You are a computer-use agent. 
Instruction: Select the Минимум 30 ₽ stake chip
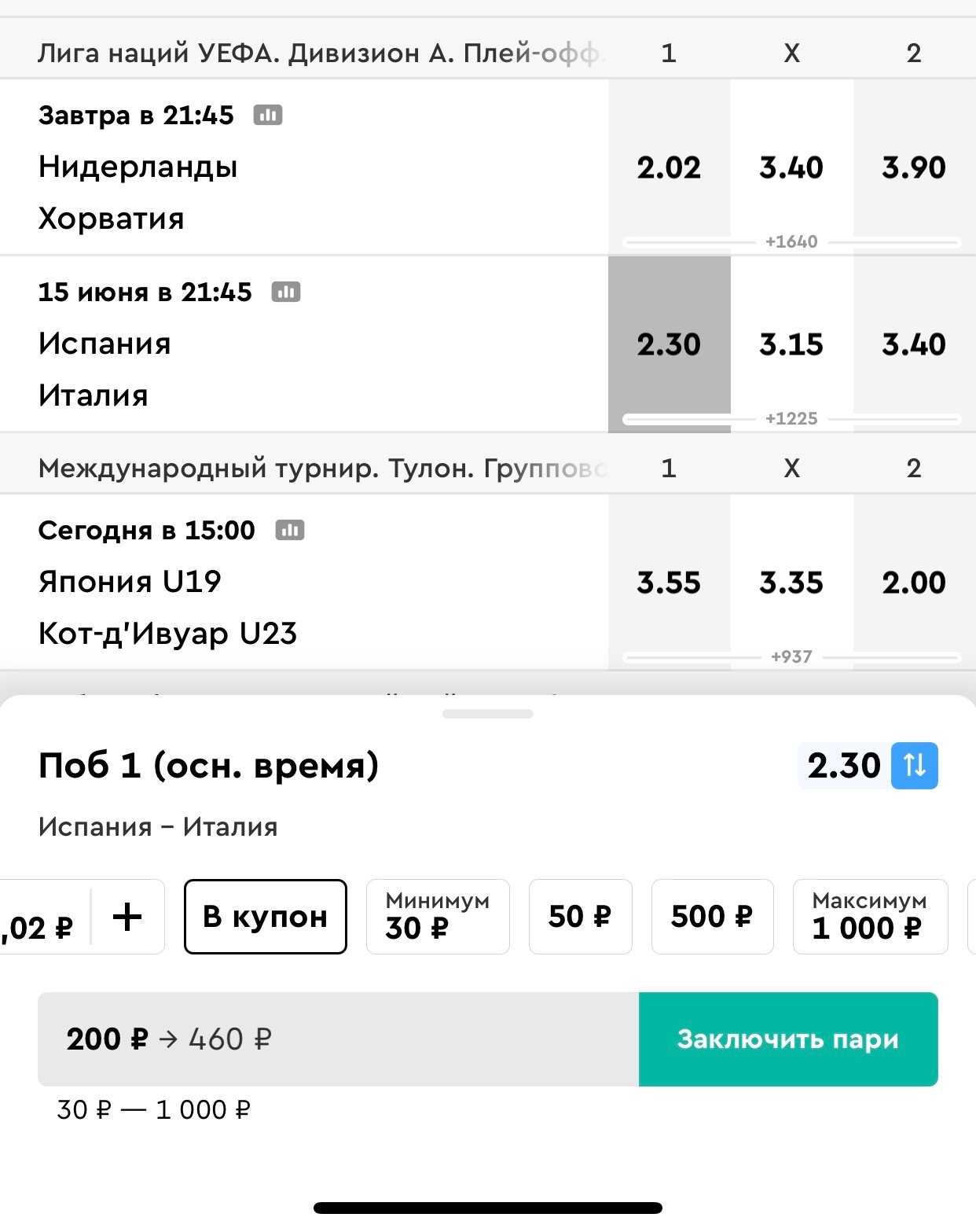[x=437, y=917]
